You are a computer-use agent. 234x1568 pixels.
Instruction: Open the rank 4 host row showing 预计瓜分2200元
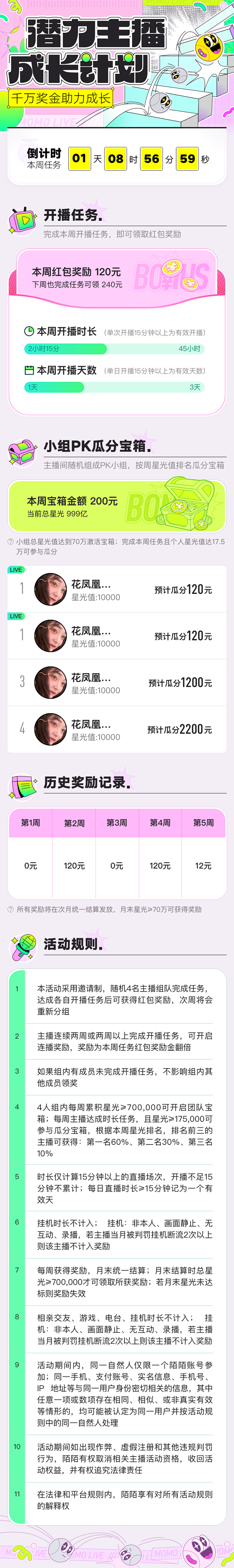coord(117,729)
